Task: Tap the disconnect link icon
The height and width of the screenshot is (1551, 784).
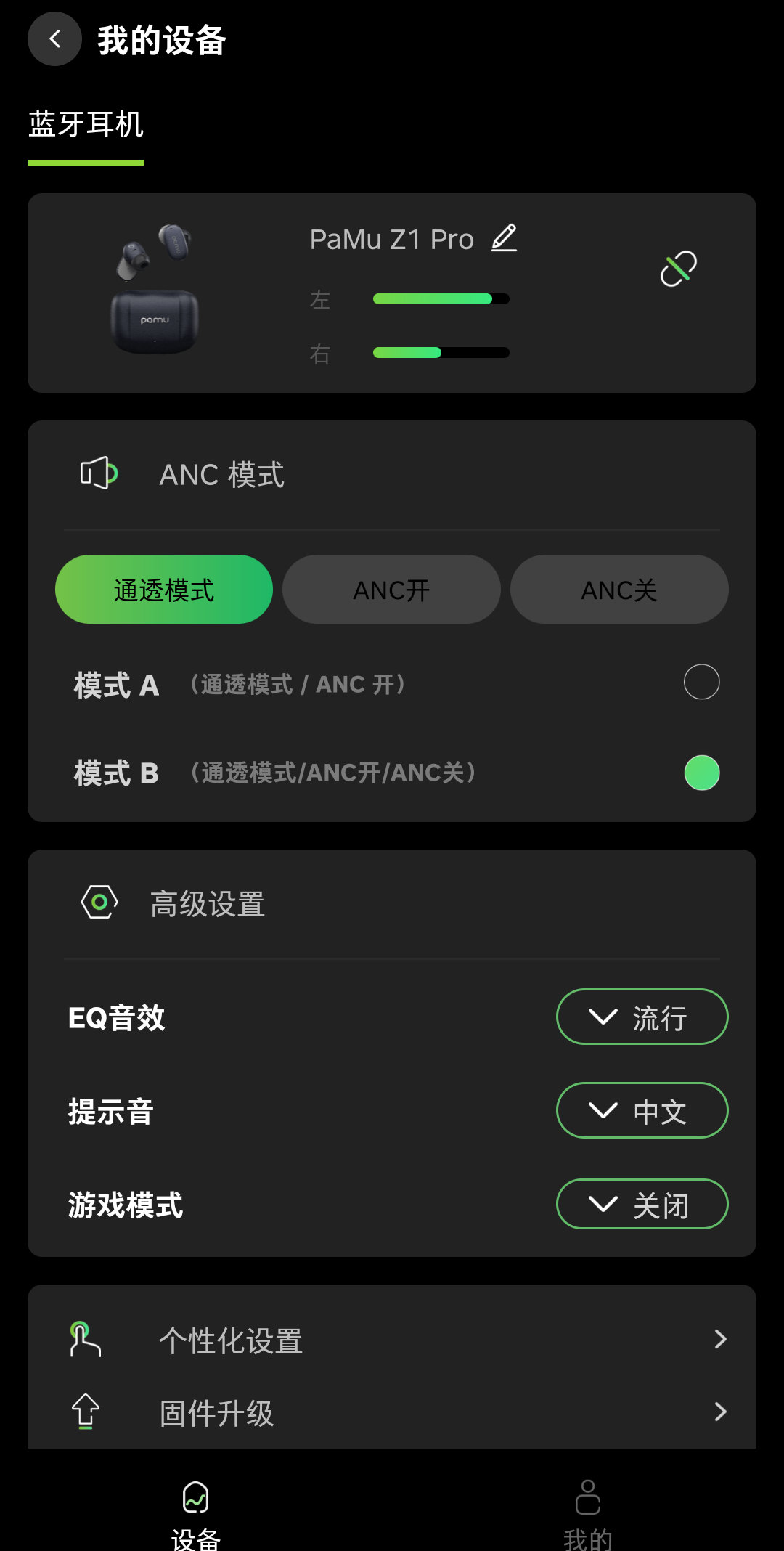Action: [678, 269]
